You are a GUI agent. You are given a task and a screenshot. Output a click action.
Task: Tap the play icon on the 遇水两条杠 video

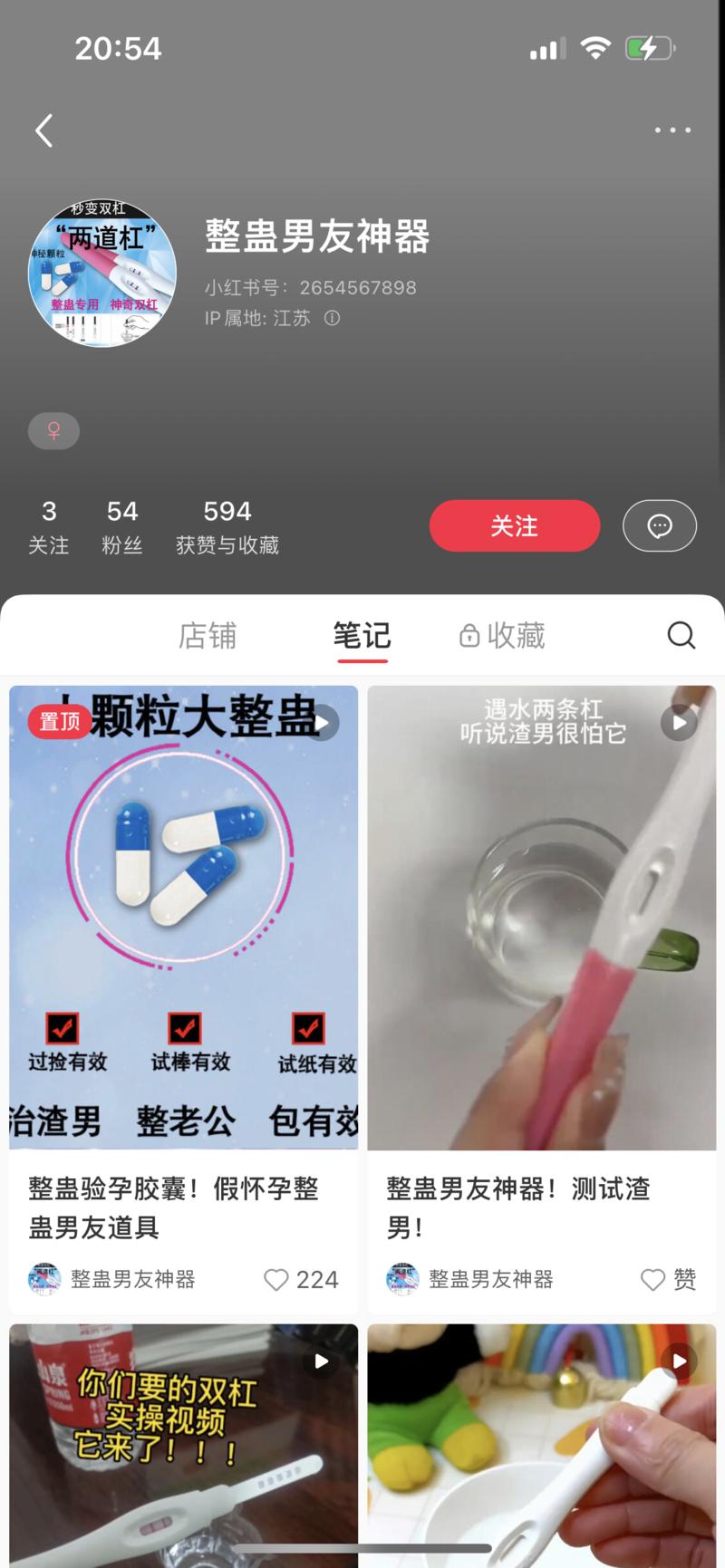(678, 722)
